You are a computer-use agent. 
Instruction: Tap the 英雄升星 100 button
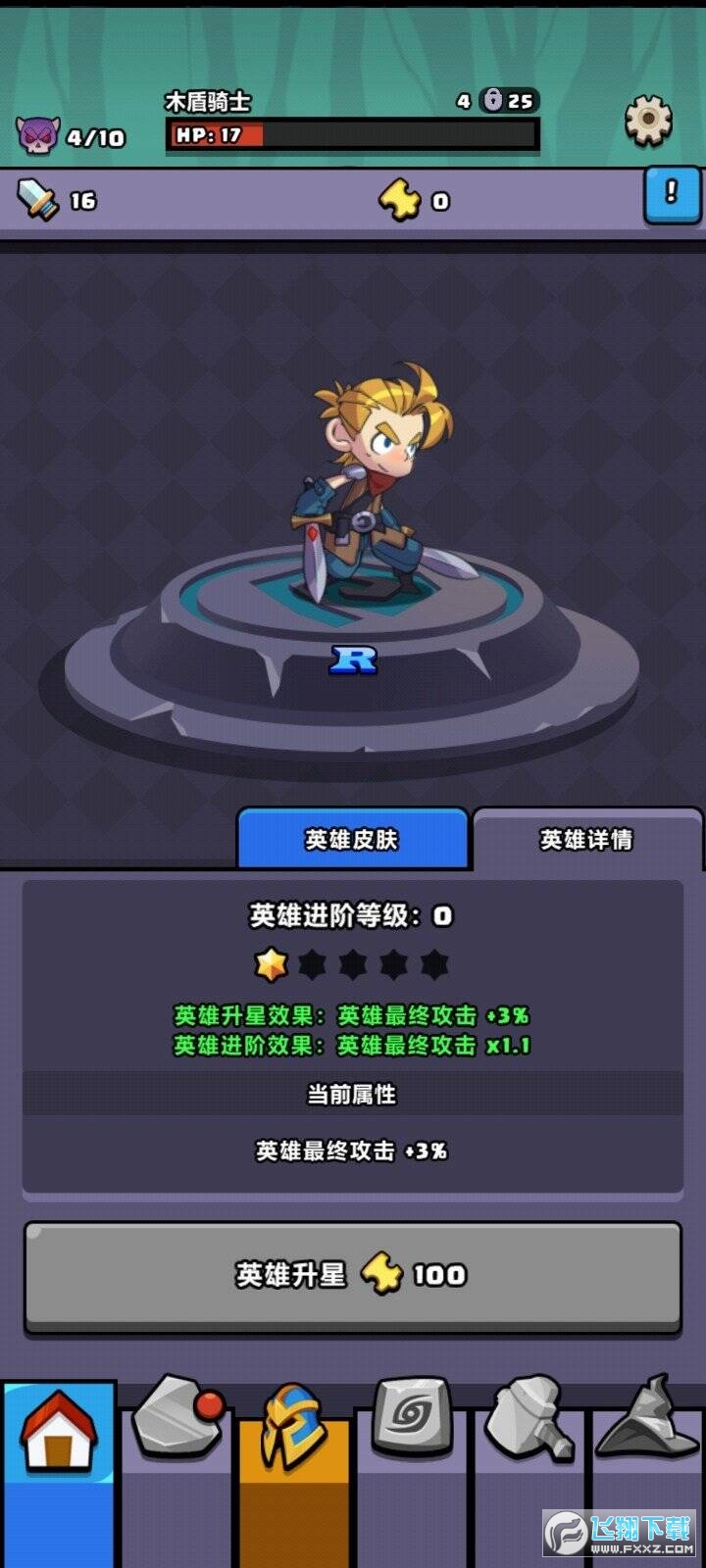click(x=352, y=1275)
